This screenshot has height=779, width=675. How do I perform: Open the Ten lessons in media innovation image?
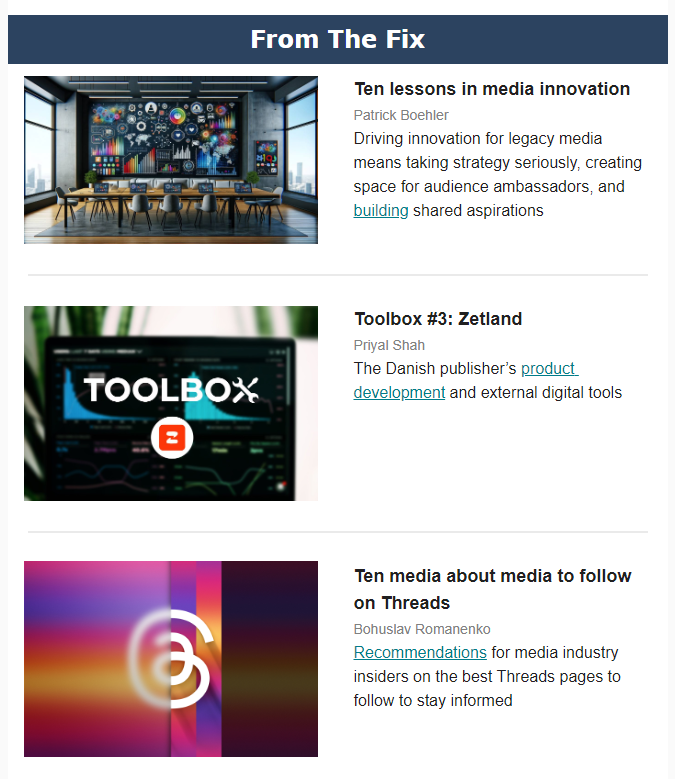(x=171, y=160)
